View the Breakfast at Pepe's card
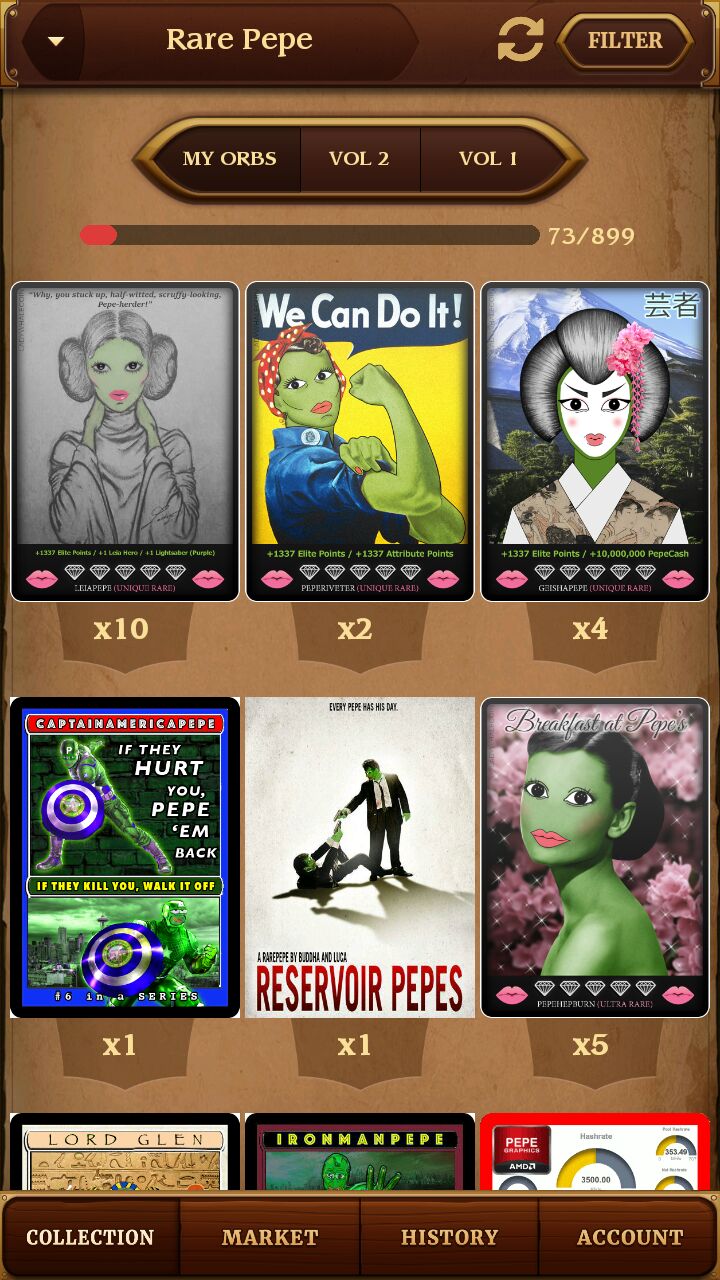The width and height of the screenshot is (720, 1280). tap(595, 857)
